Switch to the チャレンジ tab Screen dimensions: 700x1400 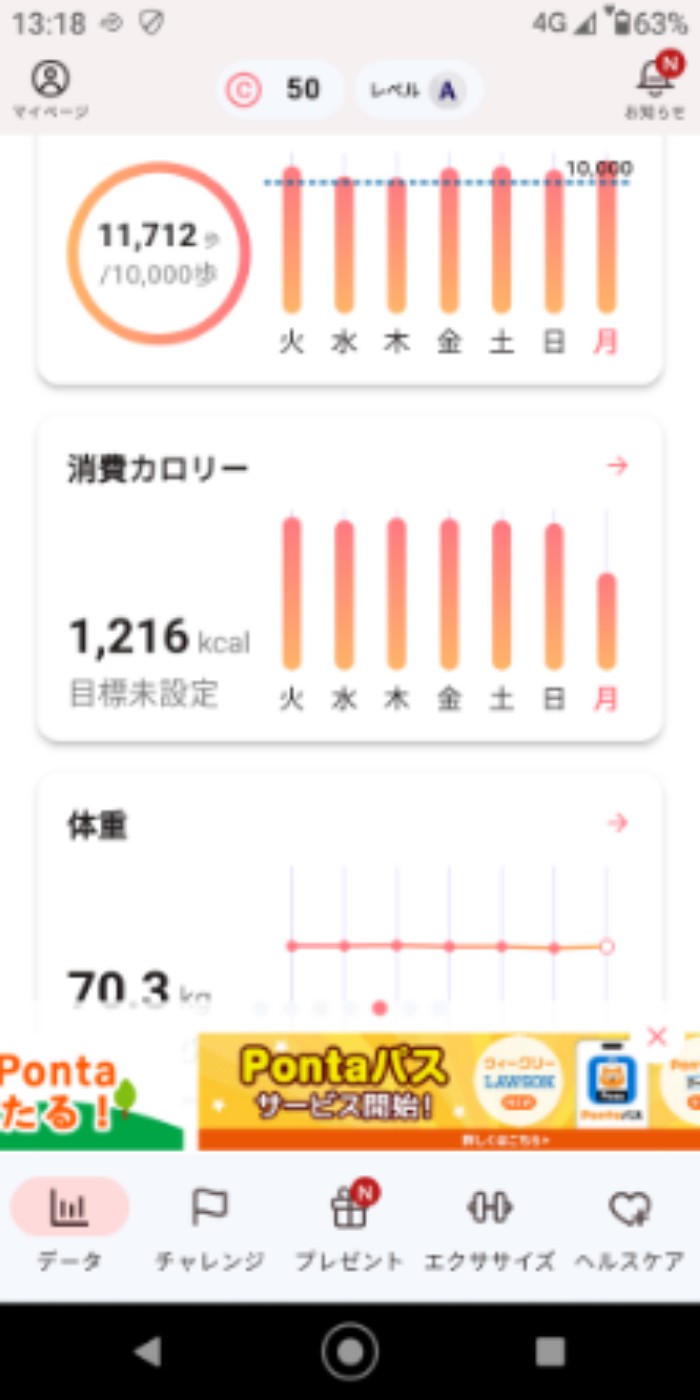pyautogui.click(x=209, y=1225)
